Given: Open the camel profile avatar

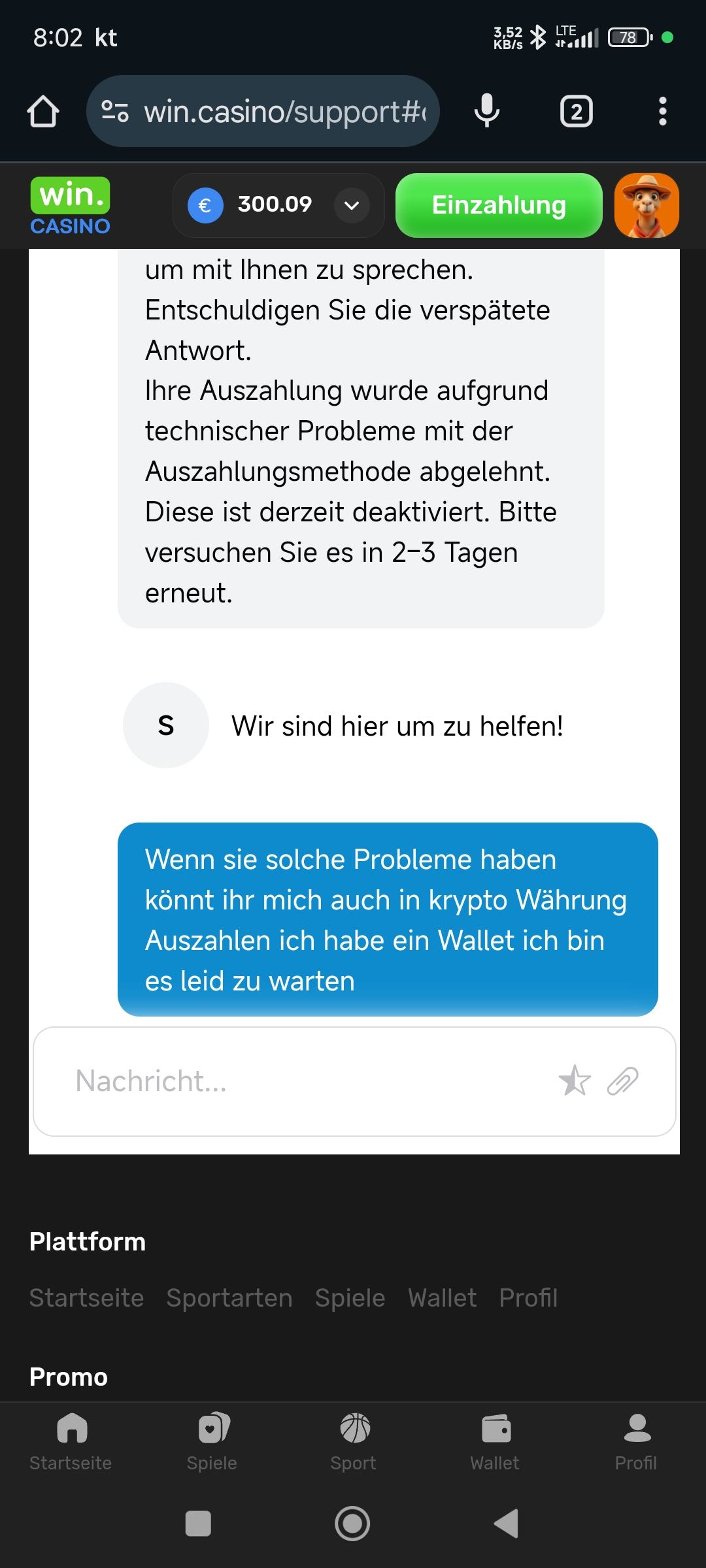Looking at the screenshot, I should tap(647, 205).
